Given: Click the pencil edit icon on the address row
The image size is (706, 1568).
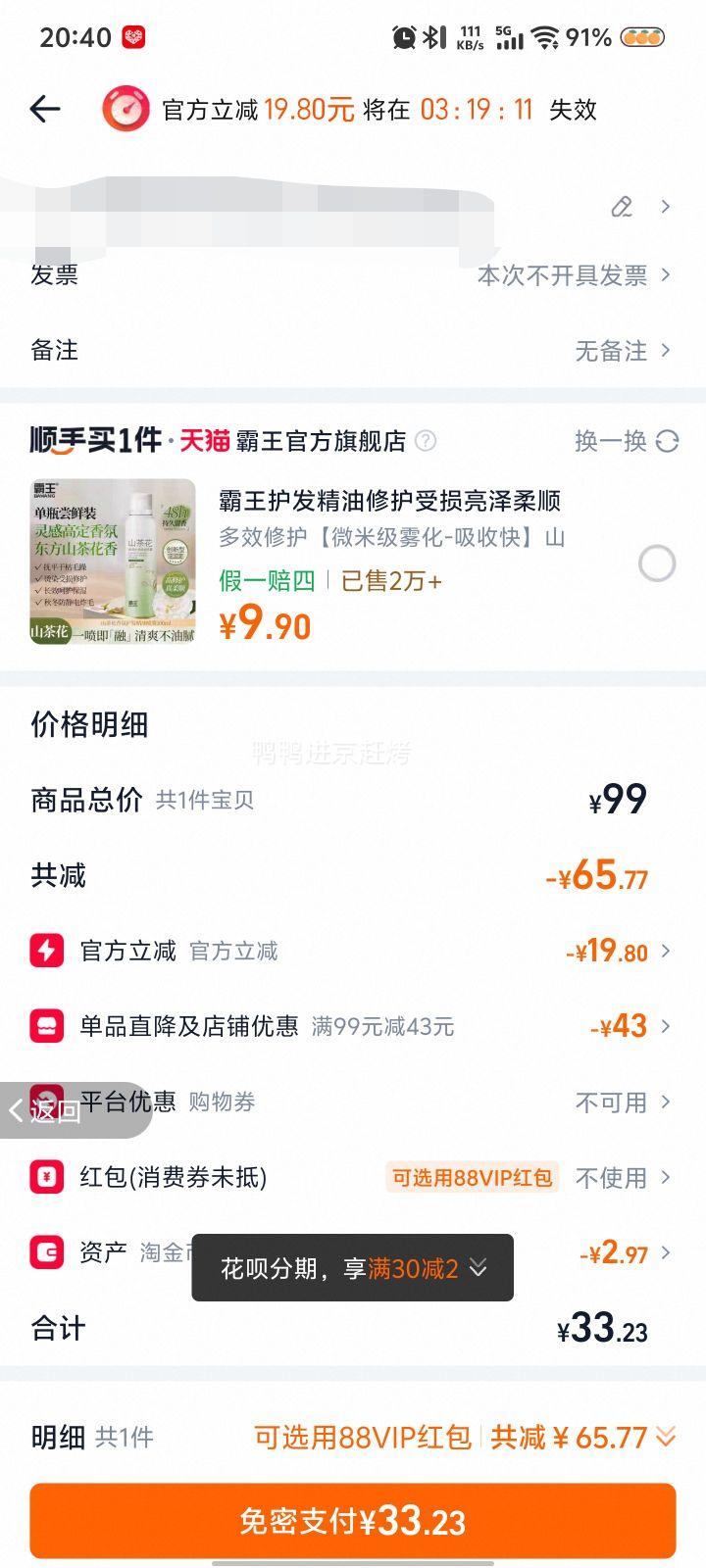Looking at the screenshot, I should tap(623, 208).
